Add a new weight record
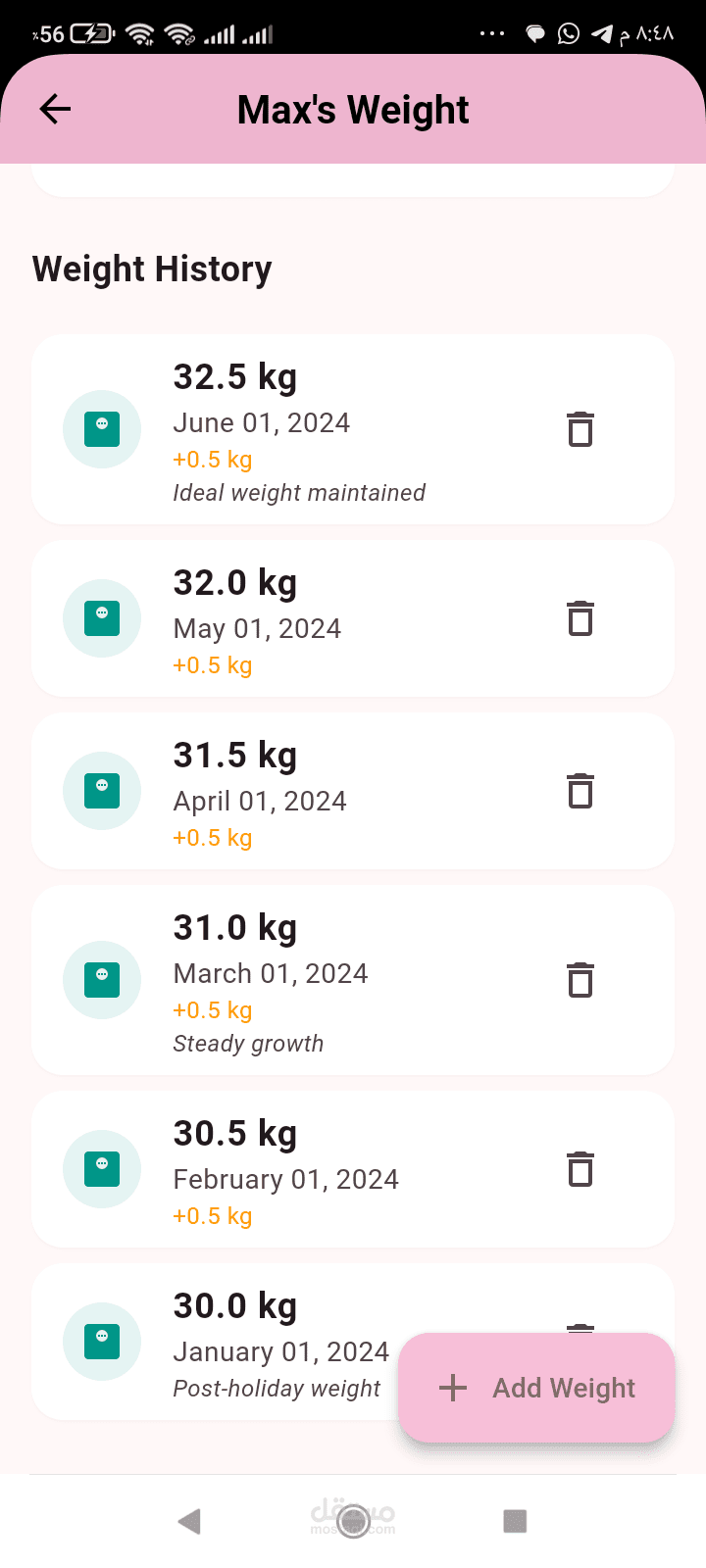This screenshot has width=706, height=1568. click(x=536, y=1388)
